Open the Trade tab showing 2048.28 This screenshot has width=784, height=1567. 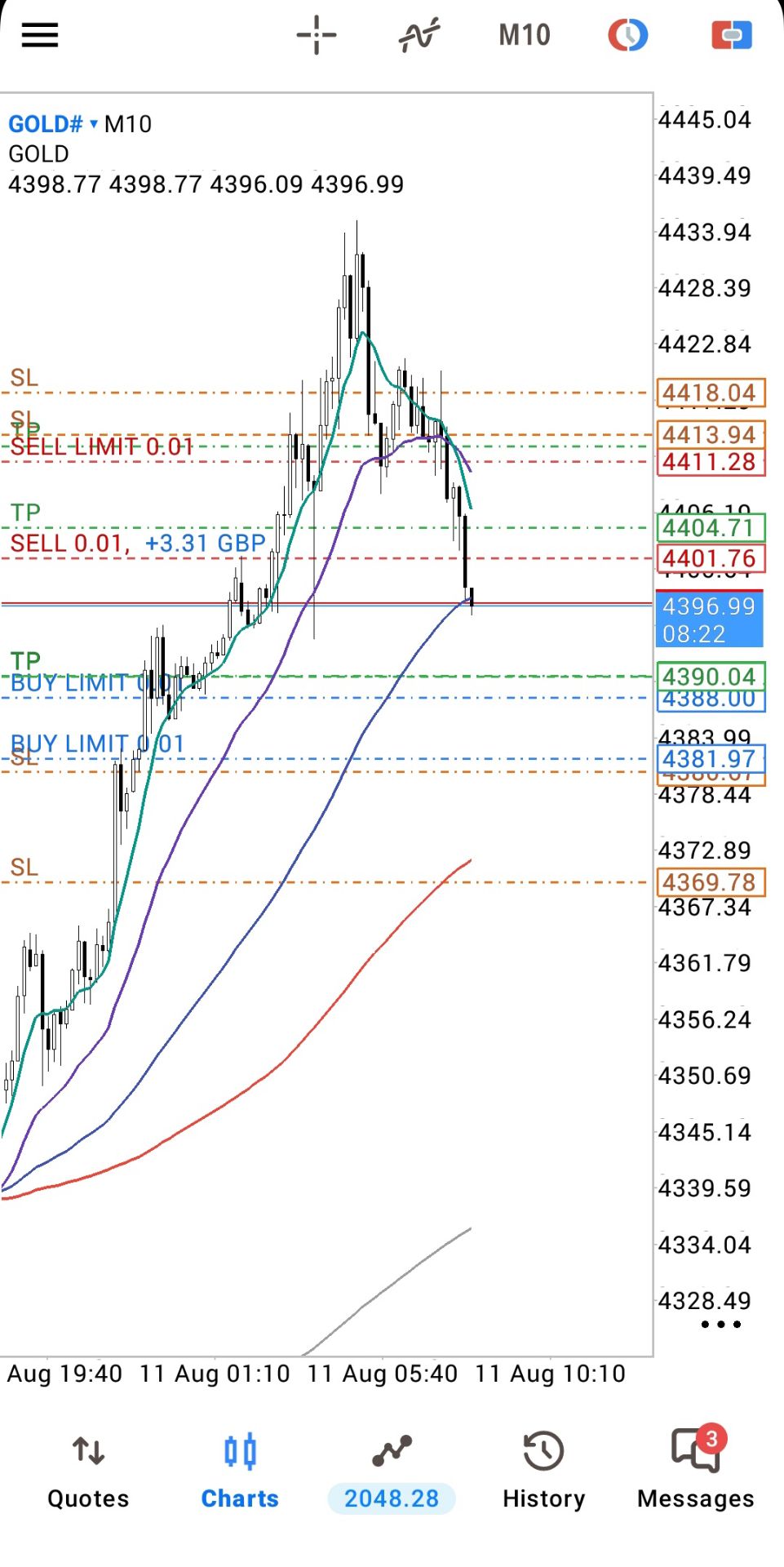392,1473
